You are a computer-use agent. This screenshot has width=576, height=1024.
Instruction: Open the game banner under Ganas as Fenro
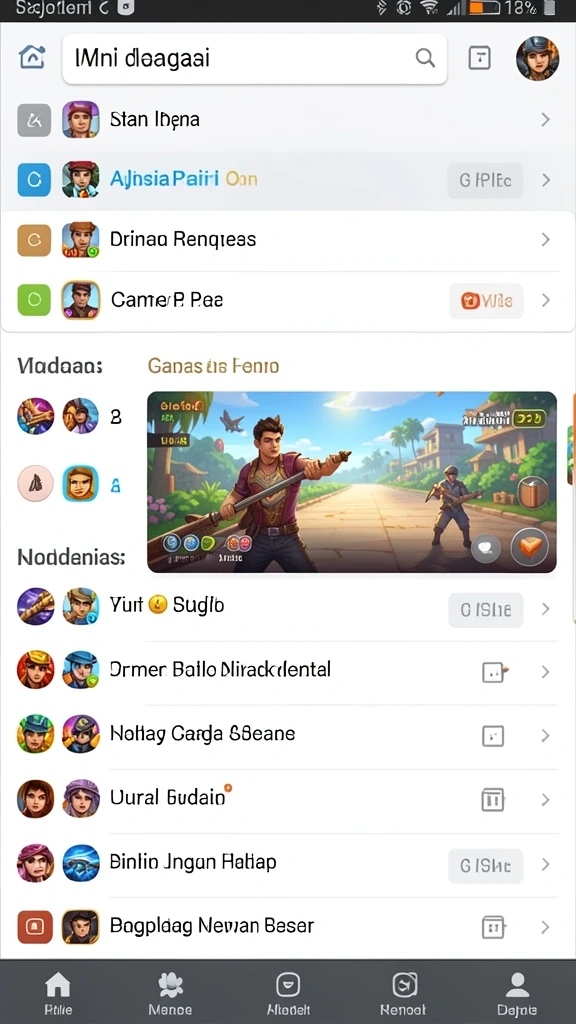[x=352, y=482]
